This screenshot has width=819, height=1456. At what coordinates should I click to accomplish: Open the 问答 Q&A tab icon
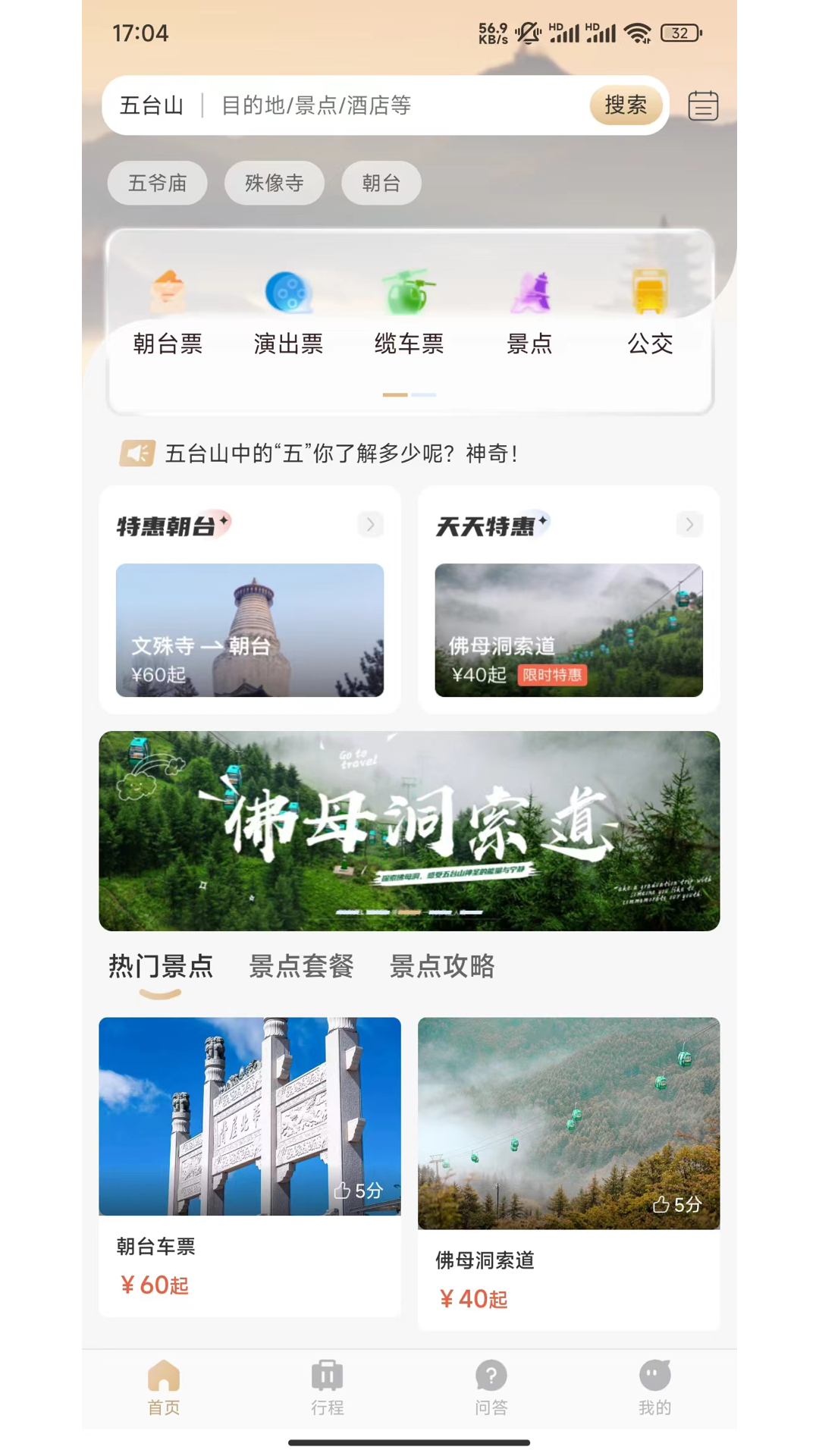491,1388
